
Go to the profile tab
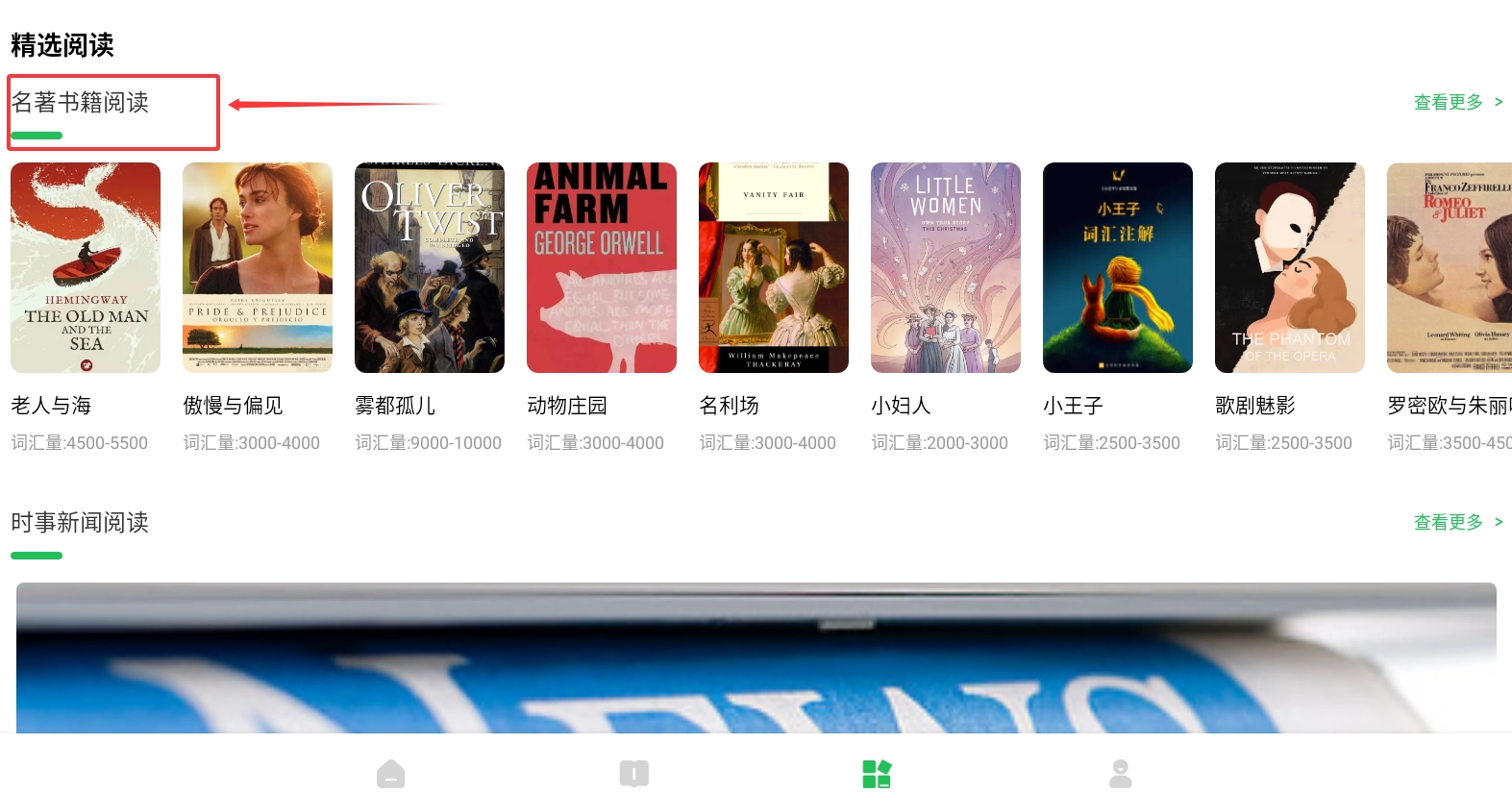click(x=1121, y=773)
